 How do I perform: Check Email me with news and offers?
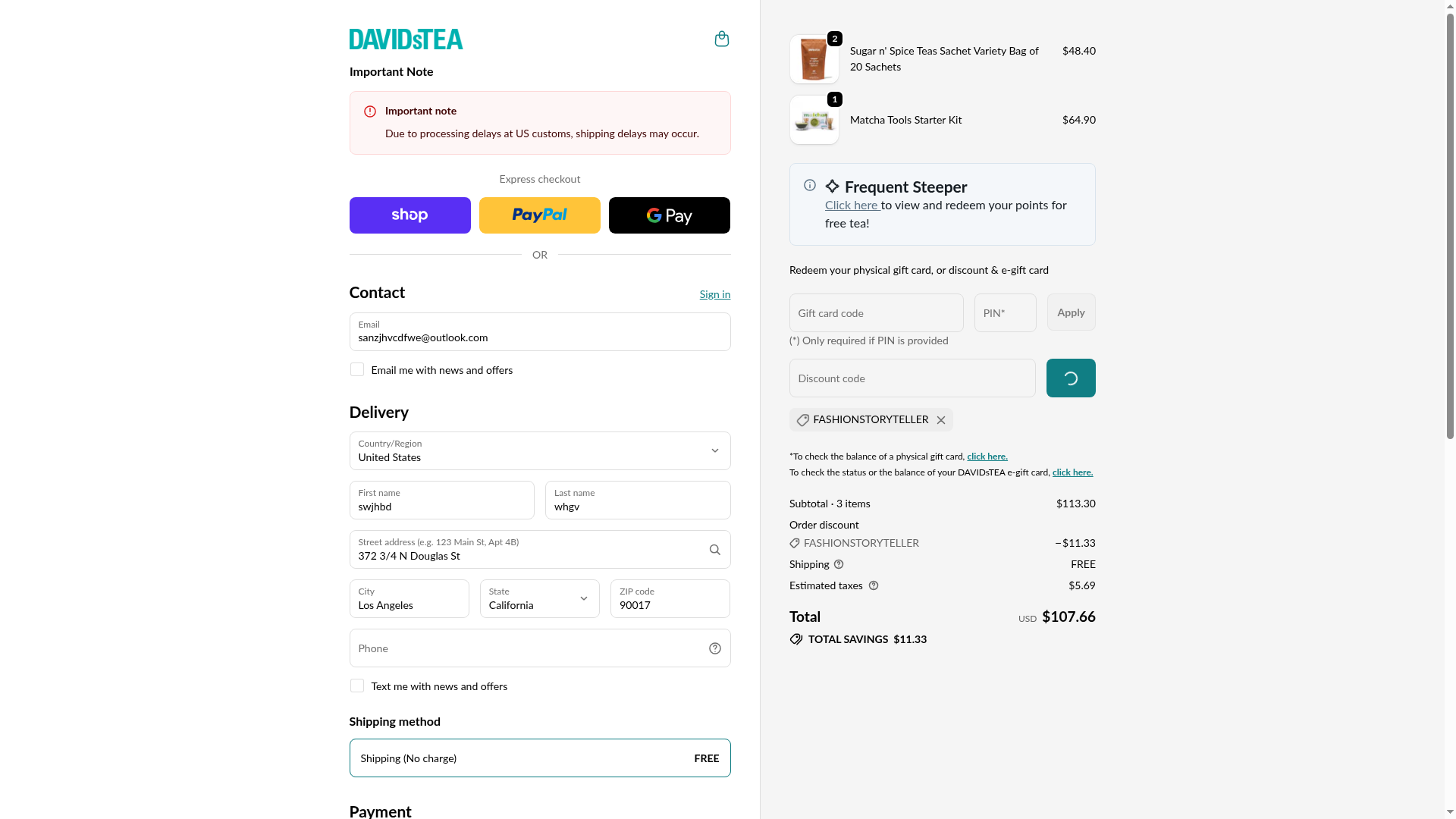point(357,370)
